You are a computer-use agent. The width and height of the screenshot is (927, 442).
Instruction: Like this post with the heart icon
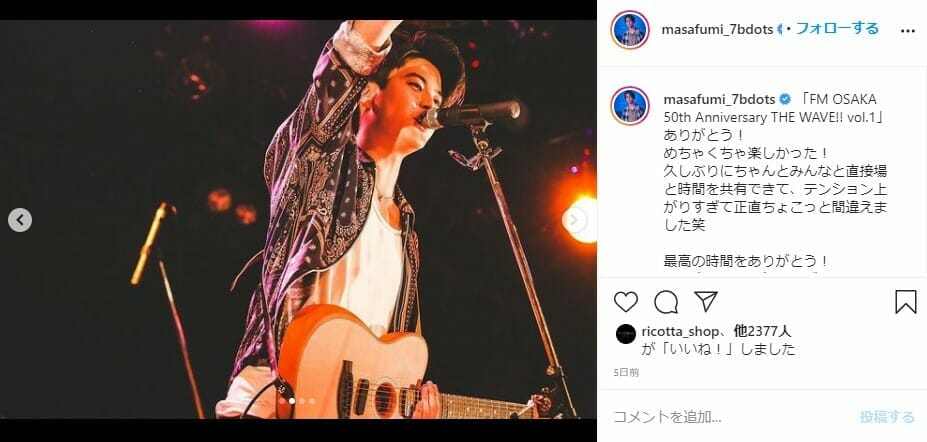pyautogui.click(x=626, y=302)
